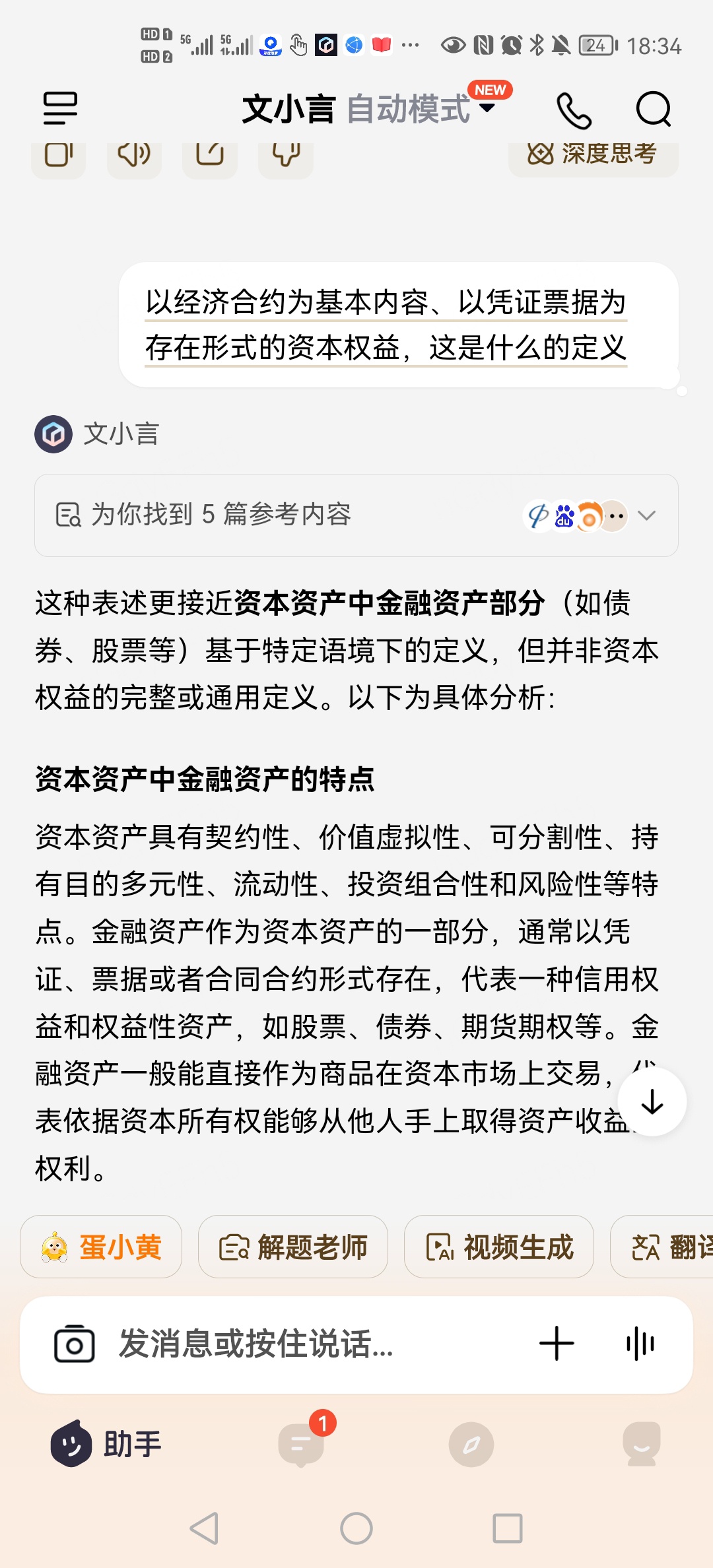The height and width of the screenshot is (1568, 713).
Task: Share the previous answer
Action: (210, 156)
